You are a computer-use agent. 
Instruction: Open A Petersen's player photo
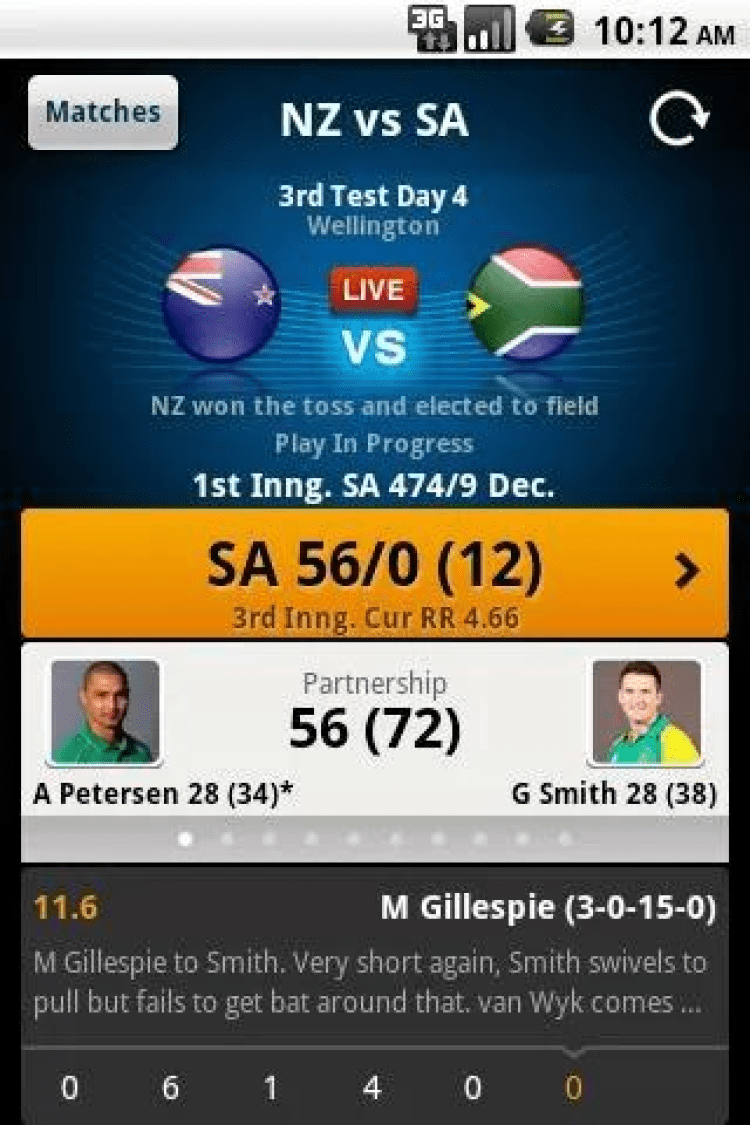105,712
